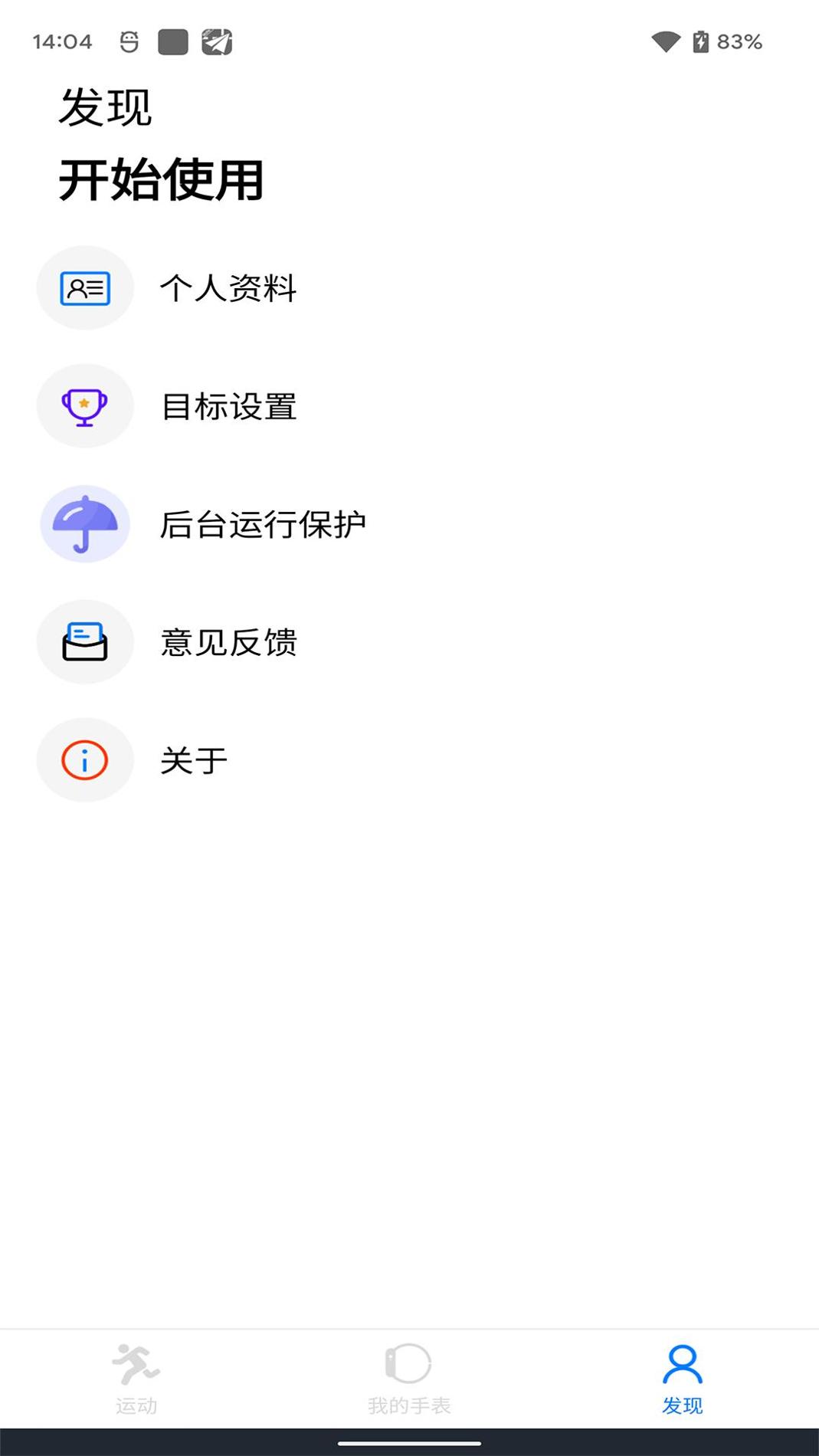Tap 关于 to view app info
Image resolution: width=819 pixels, height=1456 pixels.
192,759
